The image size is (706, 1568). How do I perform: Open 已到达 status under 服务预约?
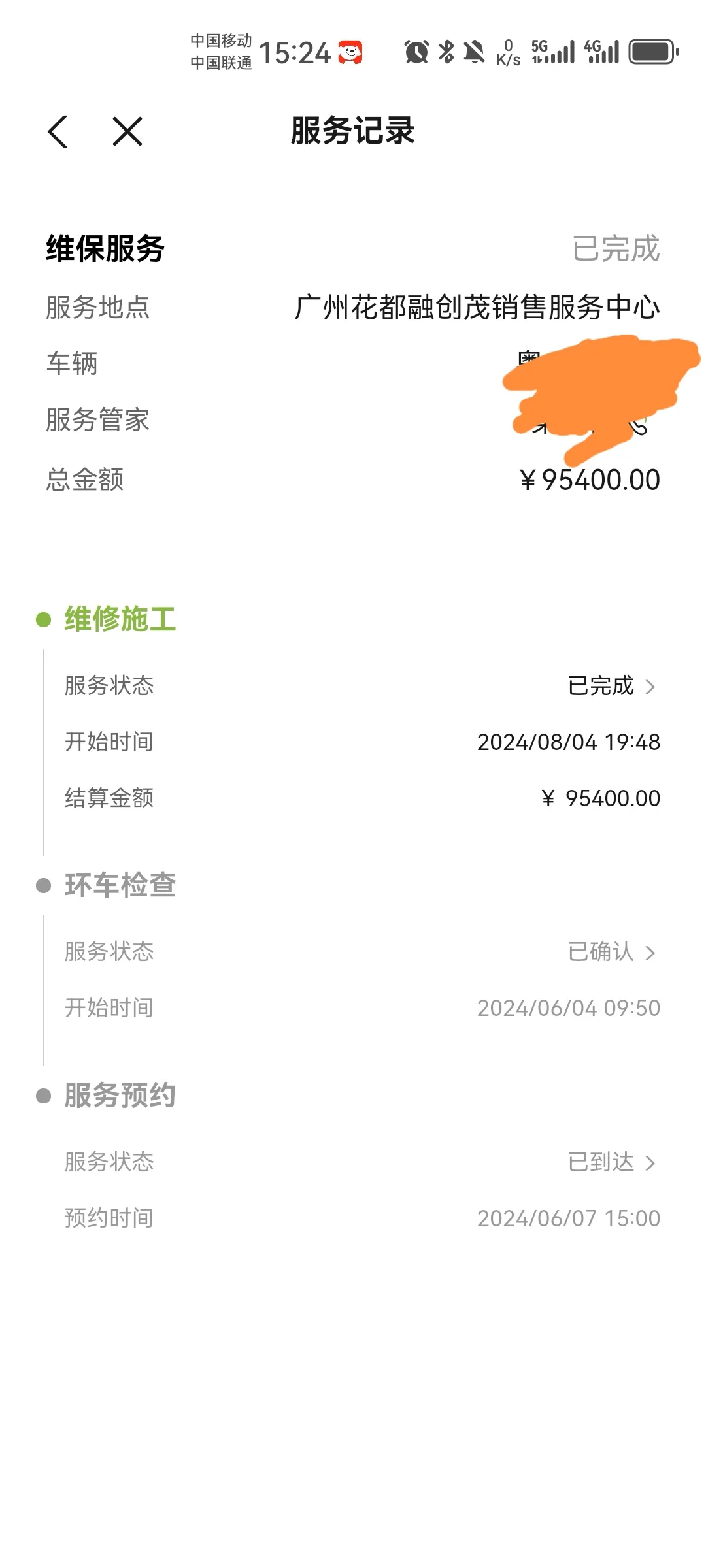coord(612,1162)
